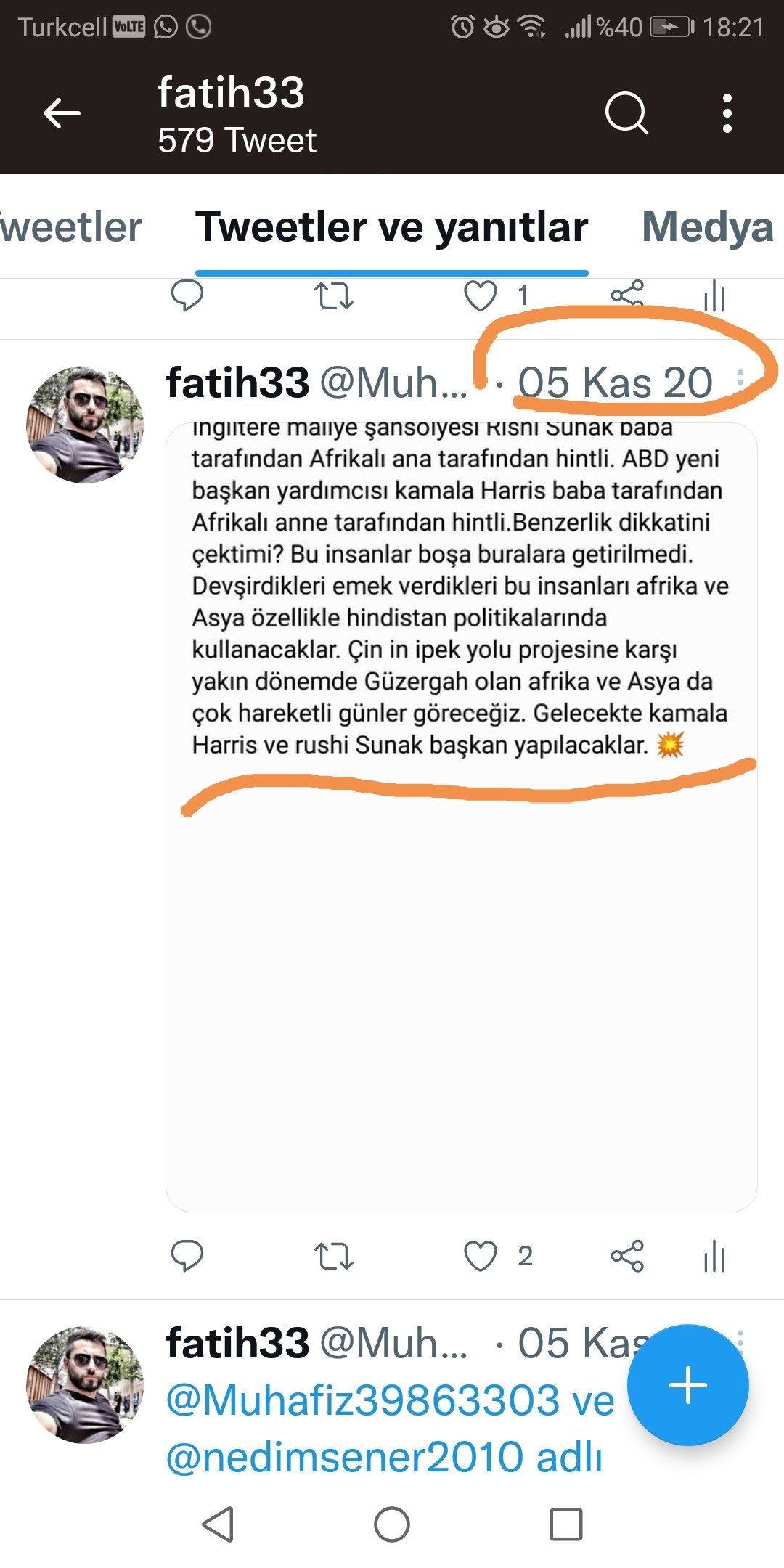This screenshot has height=1568, width=784.
Task: Go to the phone's home screen
Action: point(392,1524)
